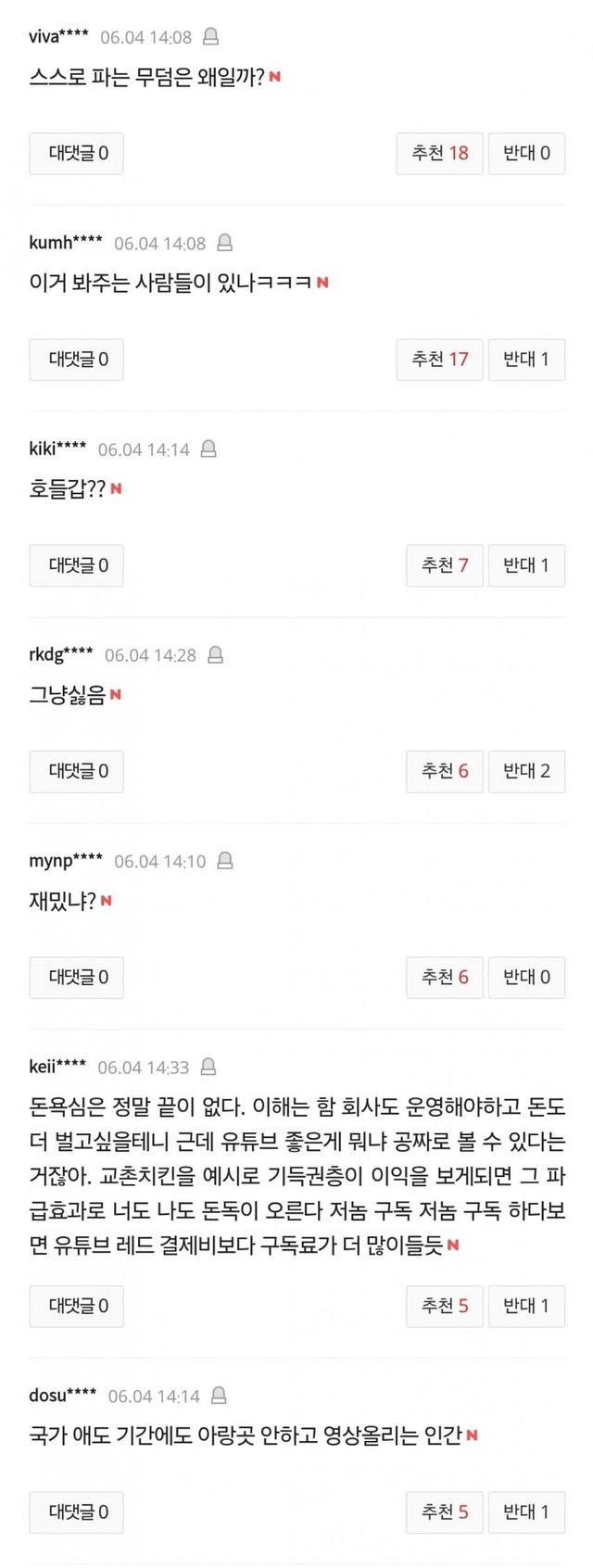
Task: Open 대댓글 under kiki****'s comment
Action: [x=77, y=565]
